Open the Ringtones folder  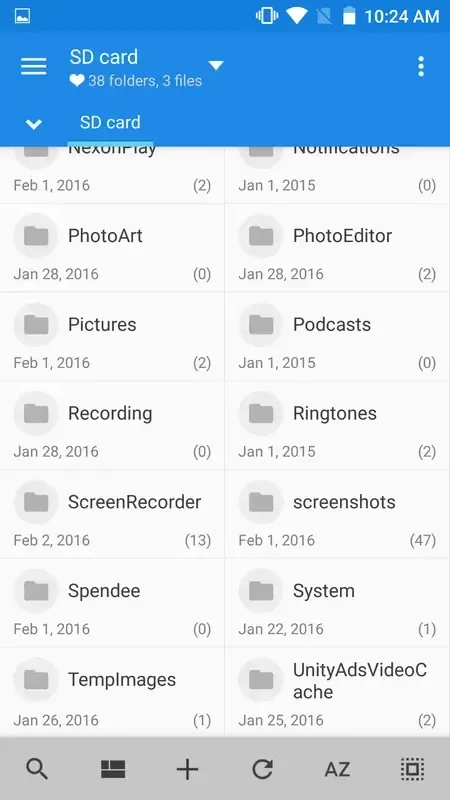pos(337,426)
